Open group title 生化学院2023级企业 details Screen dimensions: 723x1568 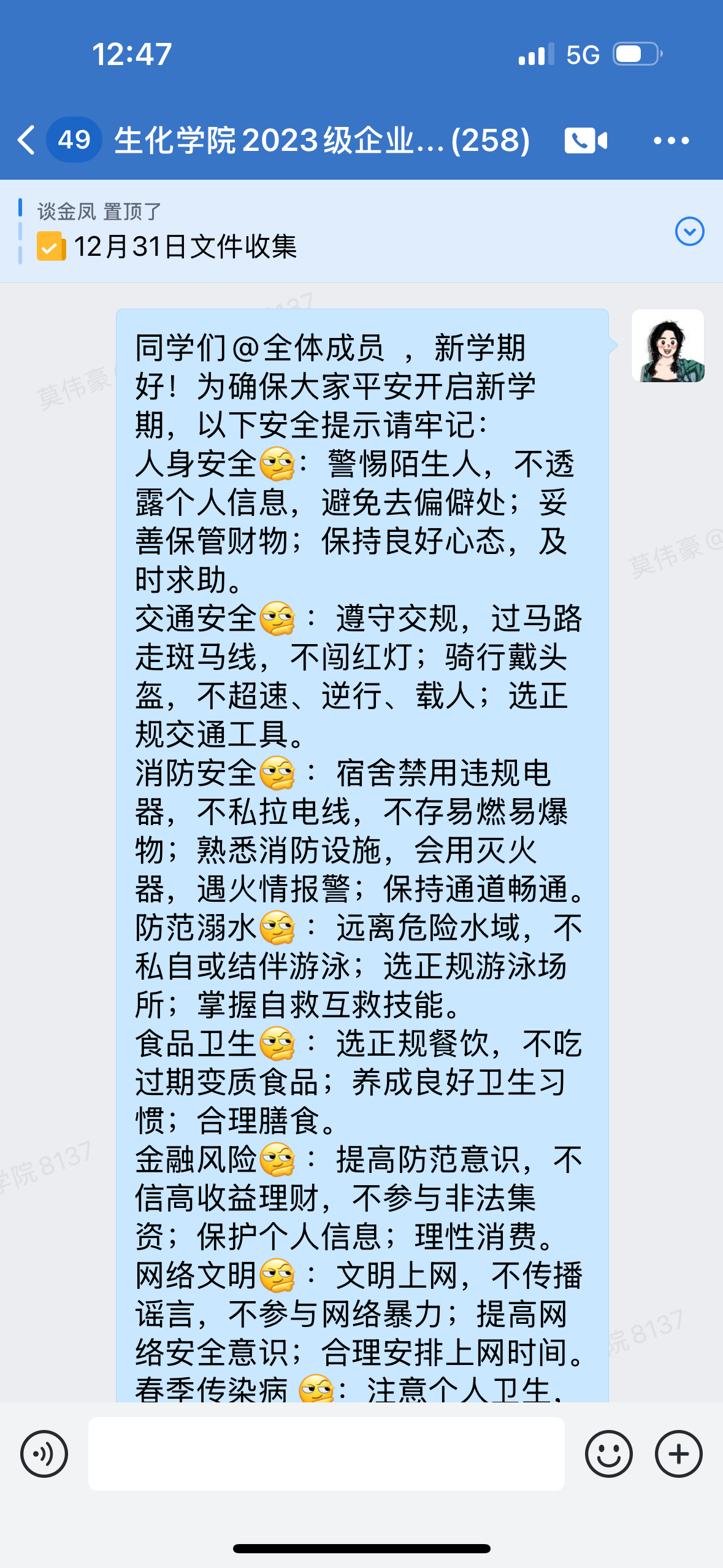(322, 140)
